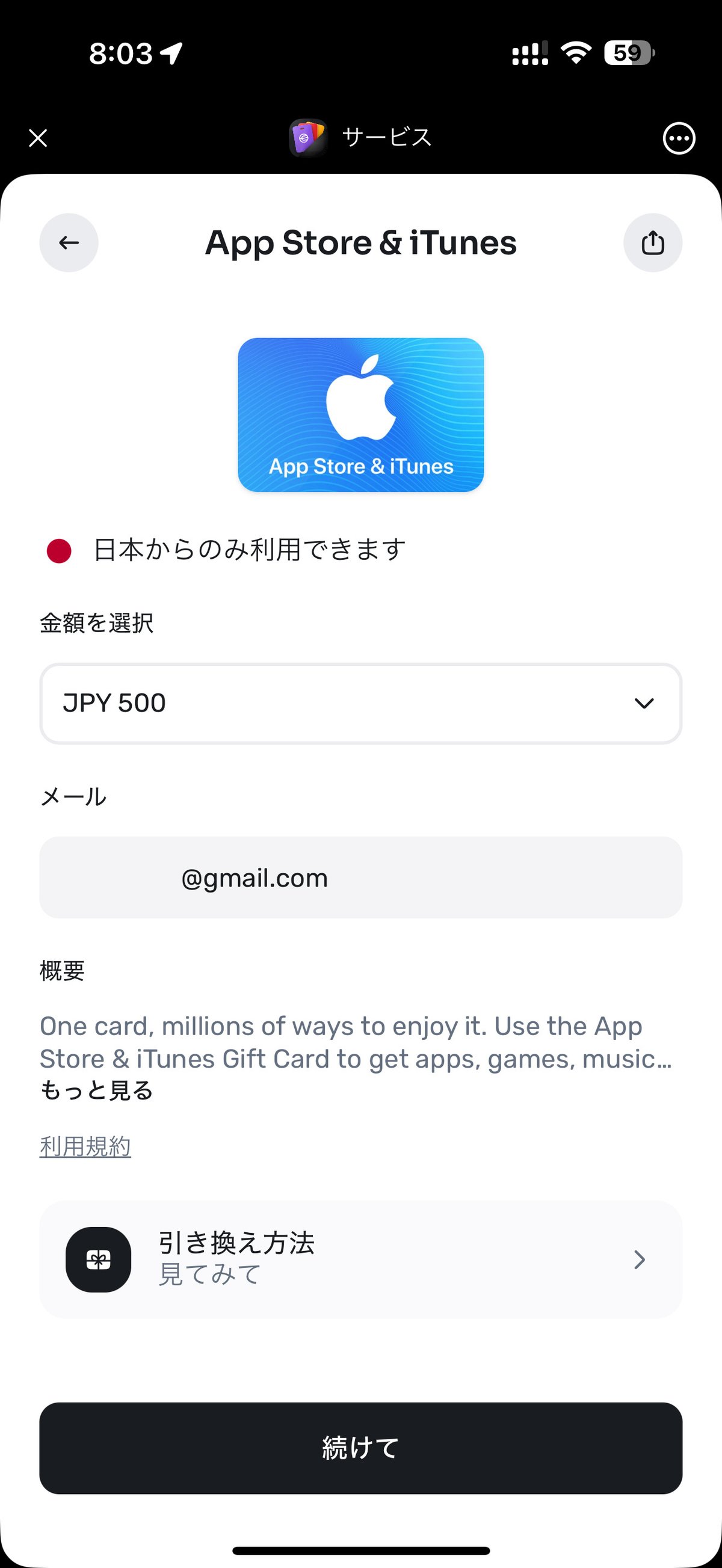
Task: Tap the back arrow at top left
Action: tap(67, 242)
